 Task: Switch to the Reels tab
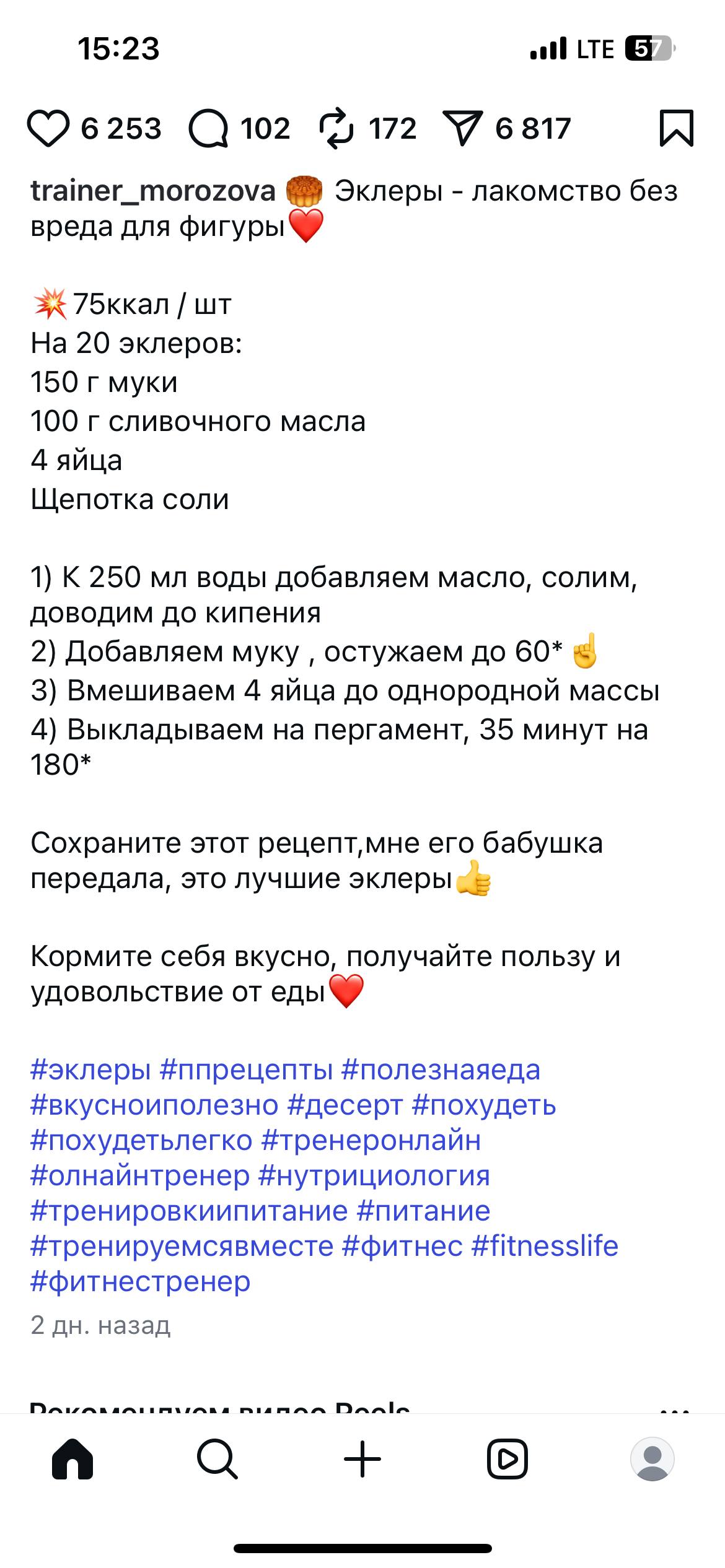point(507,1460)
